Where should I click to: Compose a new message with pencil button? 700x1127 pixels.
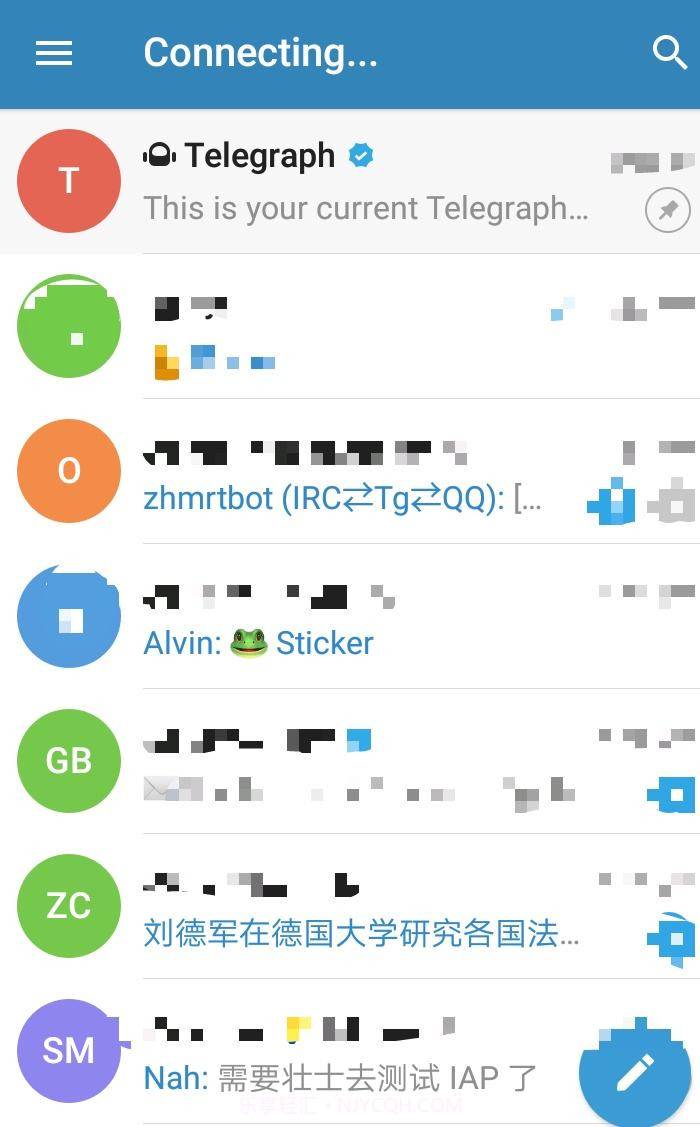pos(635,1072)
